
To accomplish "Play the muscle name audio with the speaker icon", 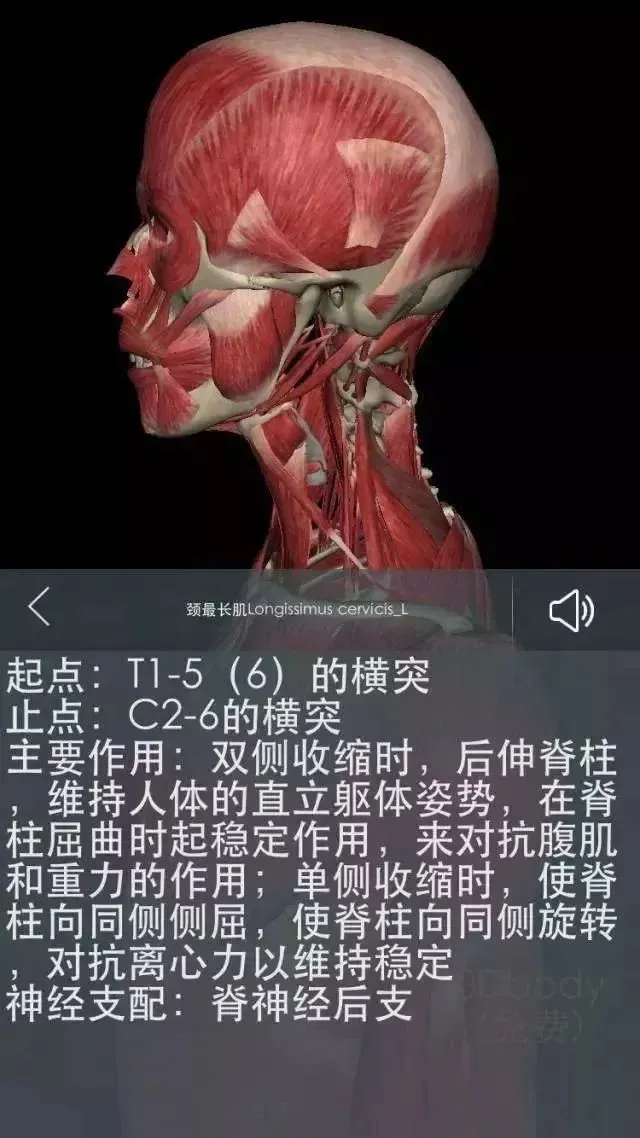I will (x=572, y=609).
